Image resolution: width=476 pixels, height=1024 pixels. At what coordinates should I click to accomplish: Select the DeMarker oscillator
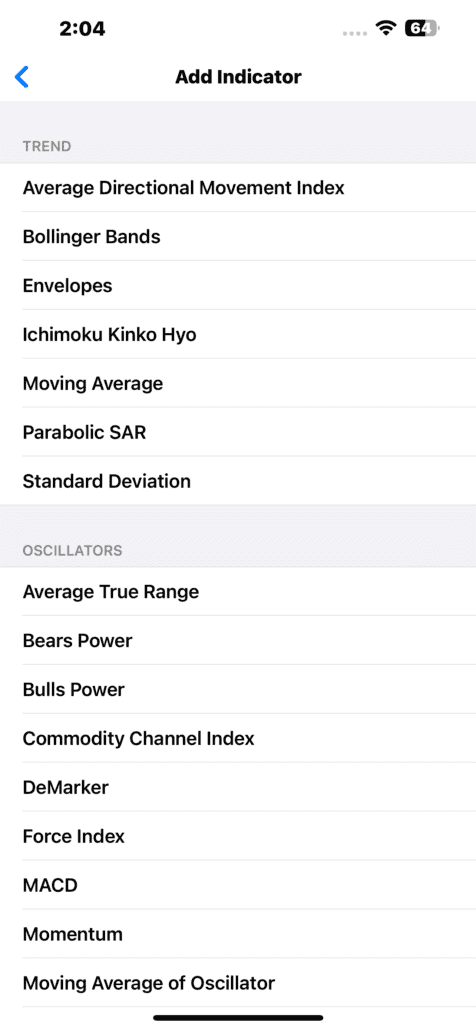238,788
